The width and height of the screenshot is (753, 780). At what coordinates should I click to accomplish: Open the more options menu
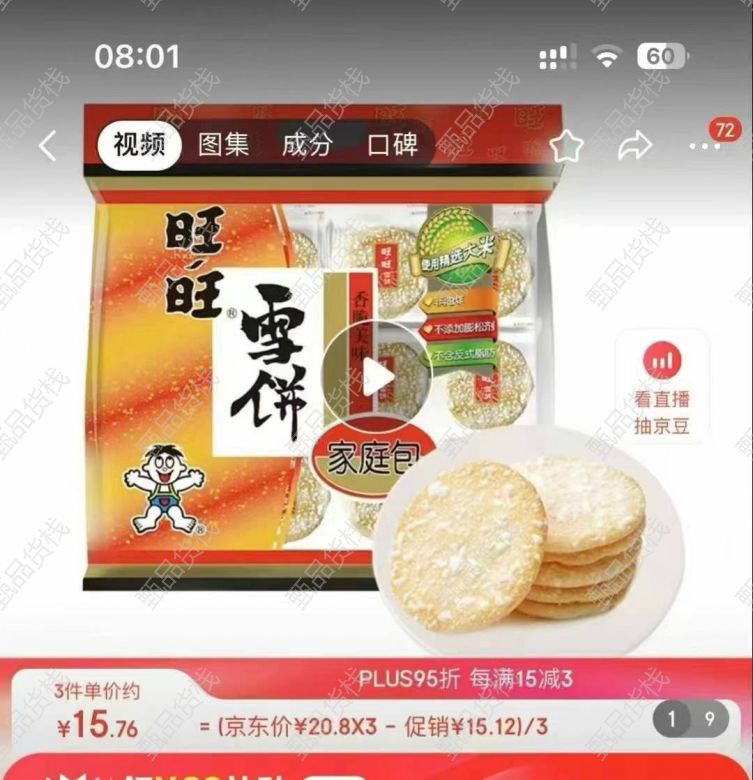click(x=704, y=147)
